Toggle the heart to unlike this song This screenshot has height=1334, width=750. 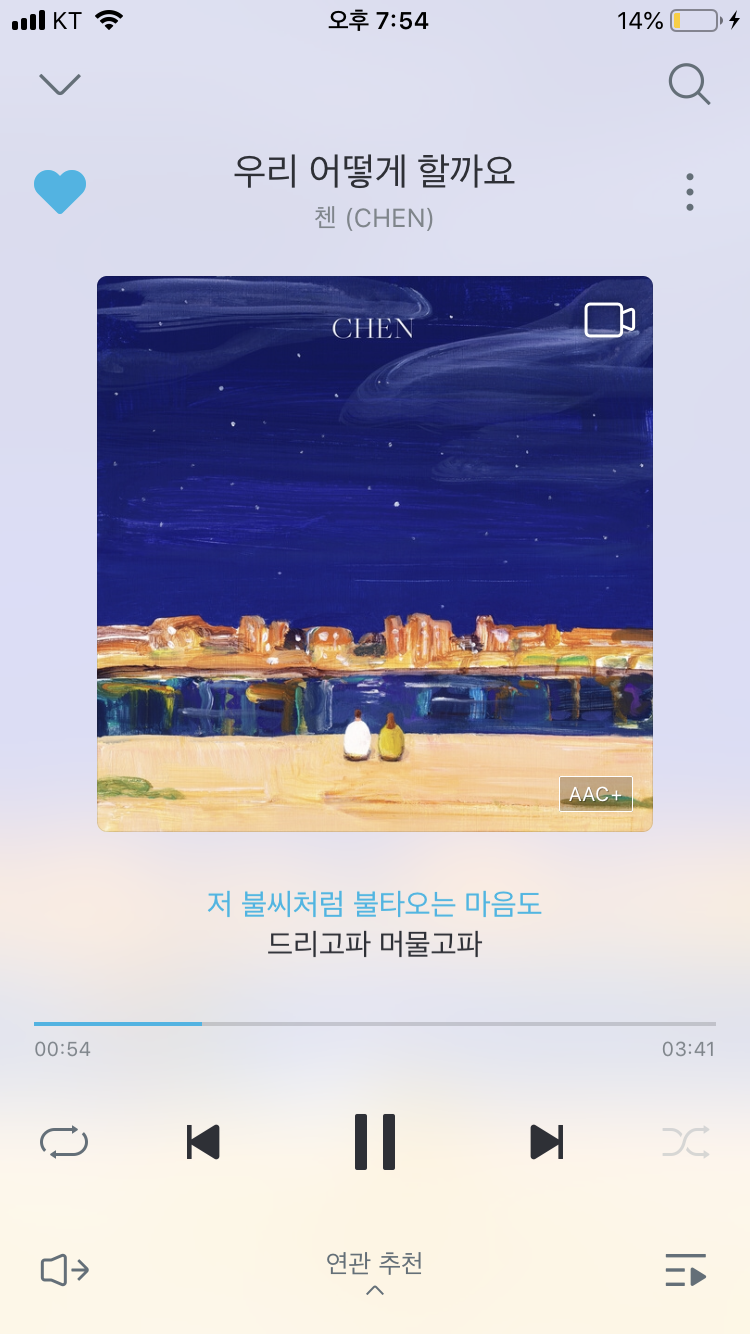pyautogui.click(x=60, y=191)
